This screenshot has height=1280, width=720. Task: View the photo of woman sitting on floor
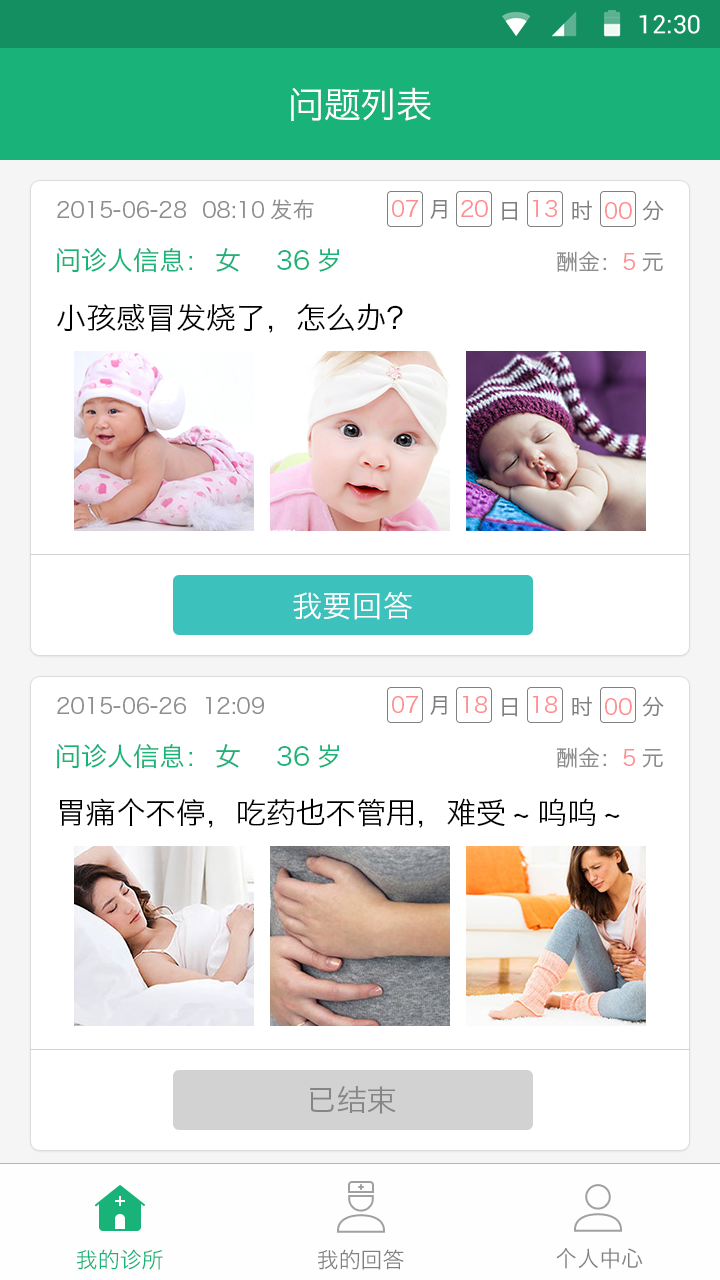556,936
